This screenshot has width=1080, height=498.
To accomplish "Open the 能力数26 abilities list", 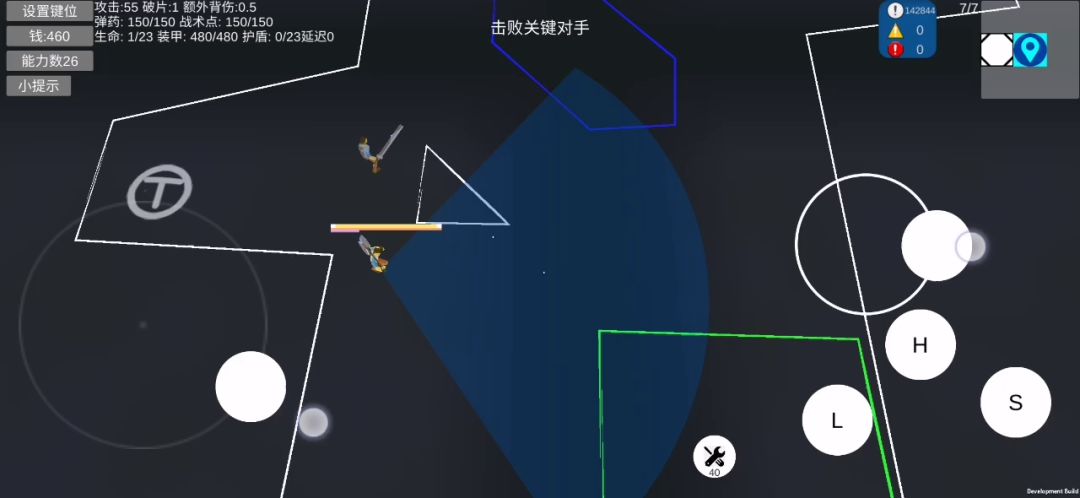I will (50, 61).
